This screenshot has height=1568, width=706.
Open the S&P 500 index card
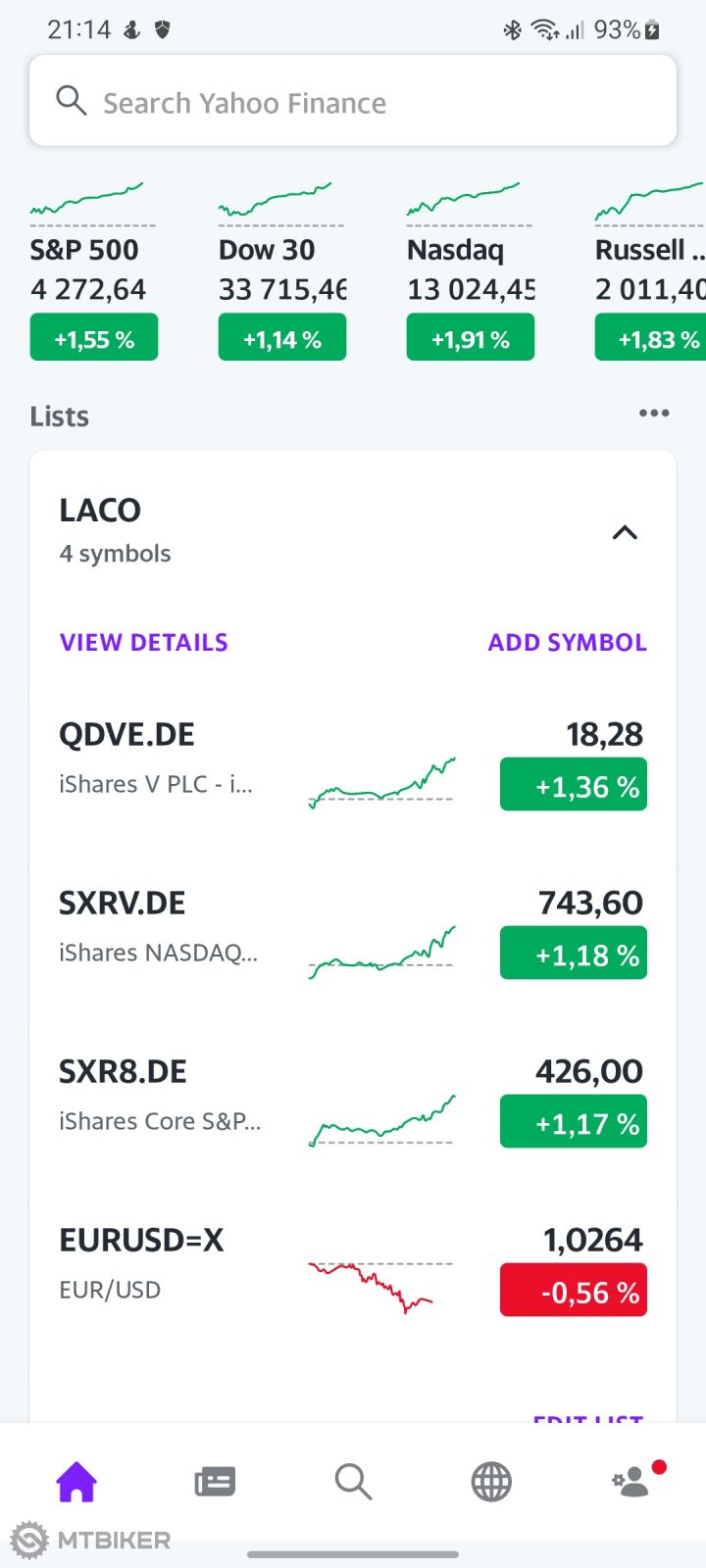[93, 269]
